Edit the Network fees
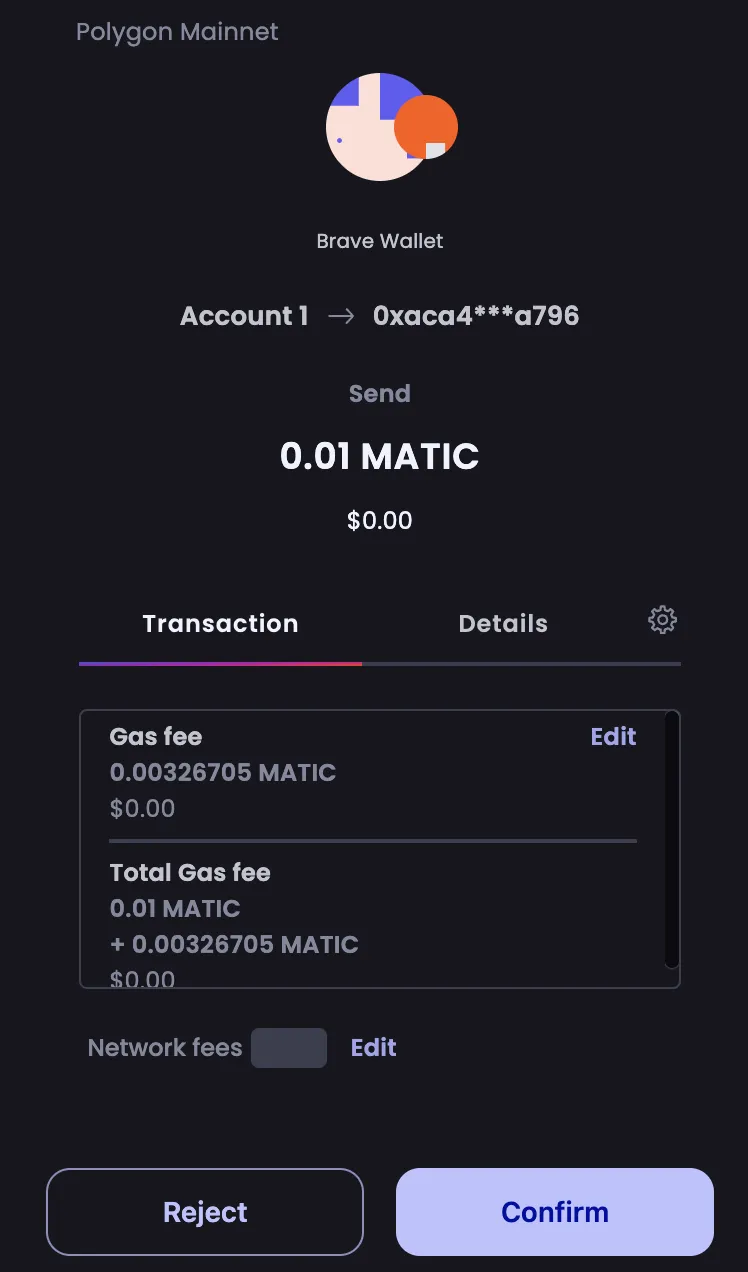Screen dimensions: 748x1272 pyautogui.click(x=373, y=1047)
